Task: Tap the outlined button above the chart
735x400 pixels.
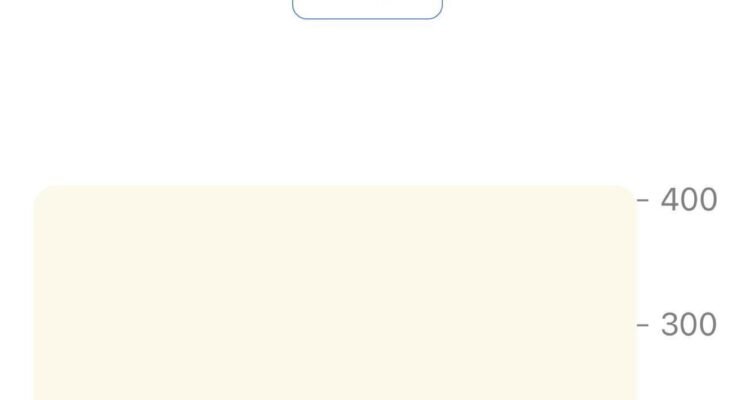Action: click(367, 7)
